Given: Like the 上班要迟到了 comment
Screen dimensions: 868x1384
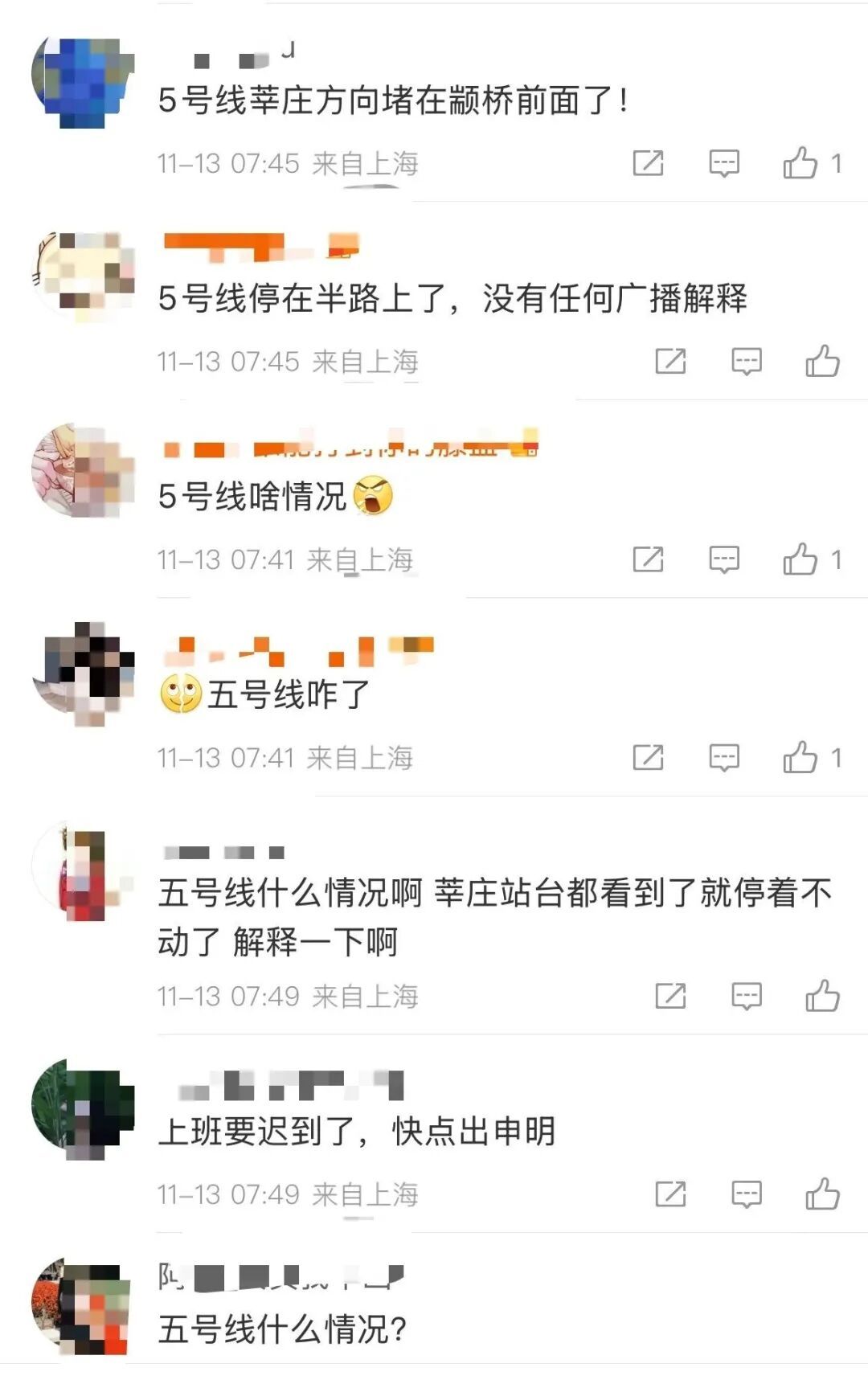Looking at the screenshot, I should pos(822,1194).
